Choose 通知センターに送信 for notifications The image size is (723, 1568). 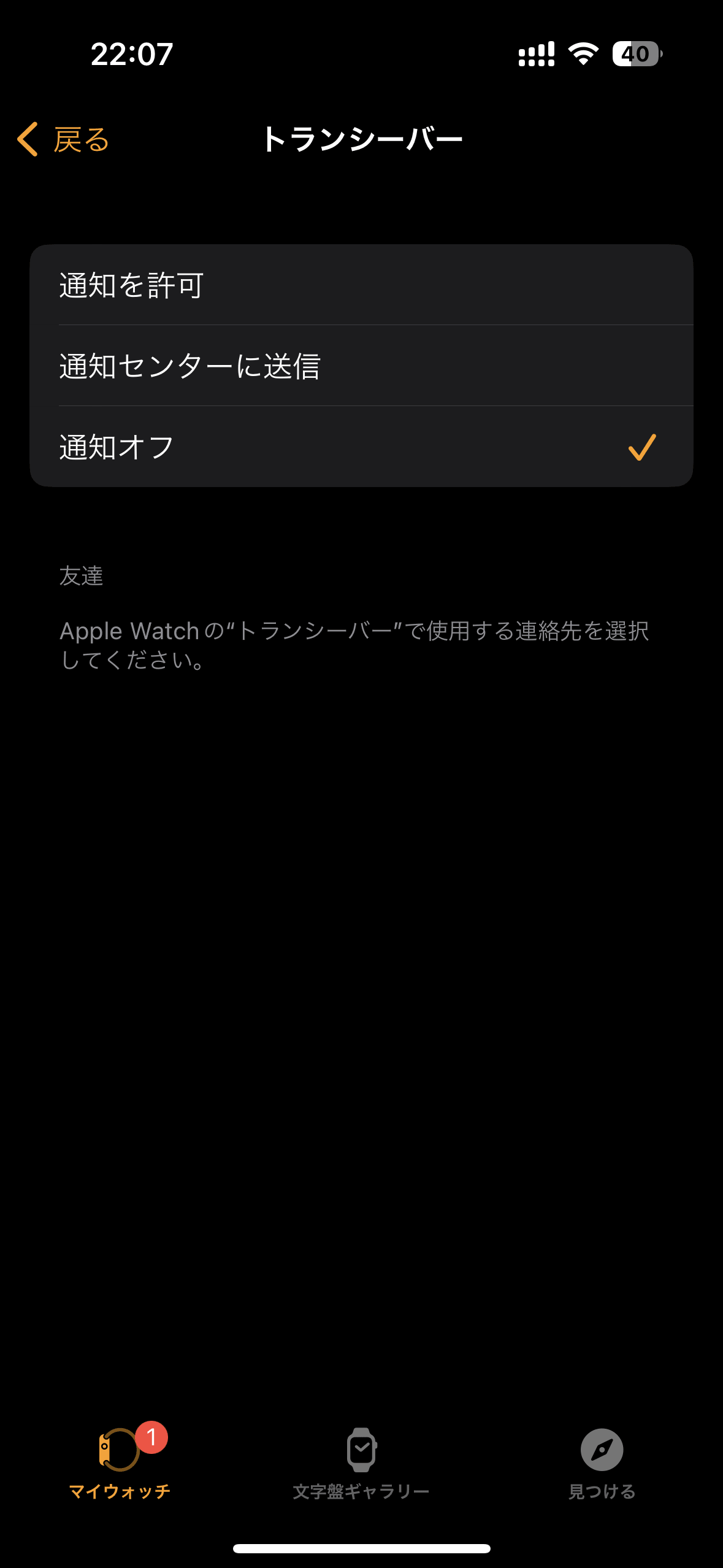pos(361,366)
